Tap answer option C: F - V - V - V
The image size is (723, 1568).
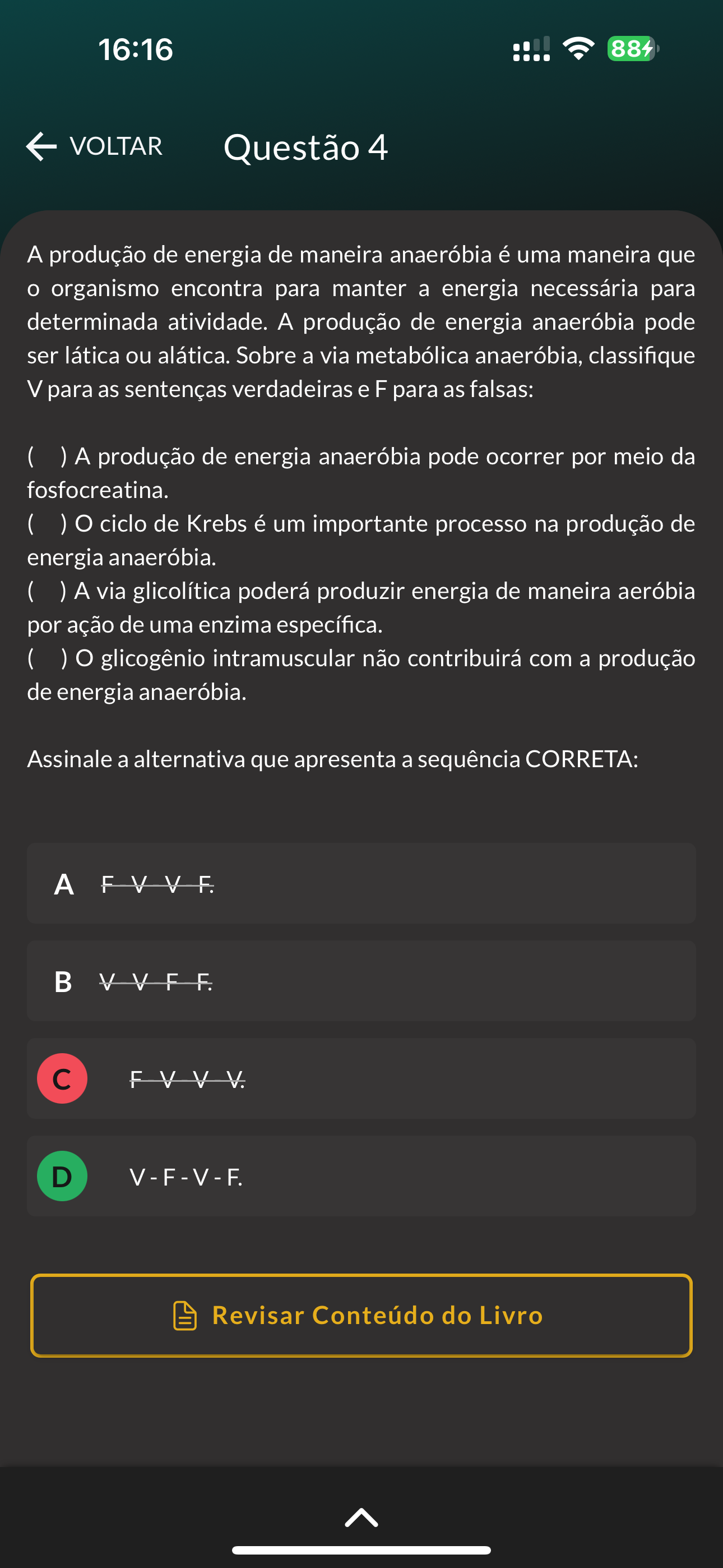tap(360, 1078)
